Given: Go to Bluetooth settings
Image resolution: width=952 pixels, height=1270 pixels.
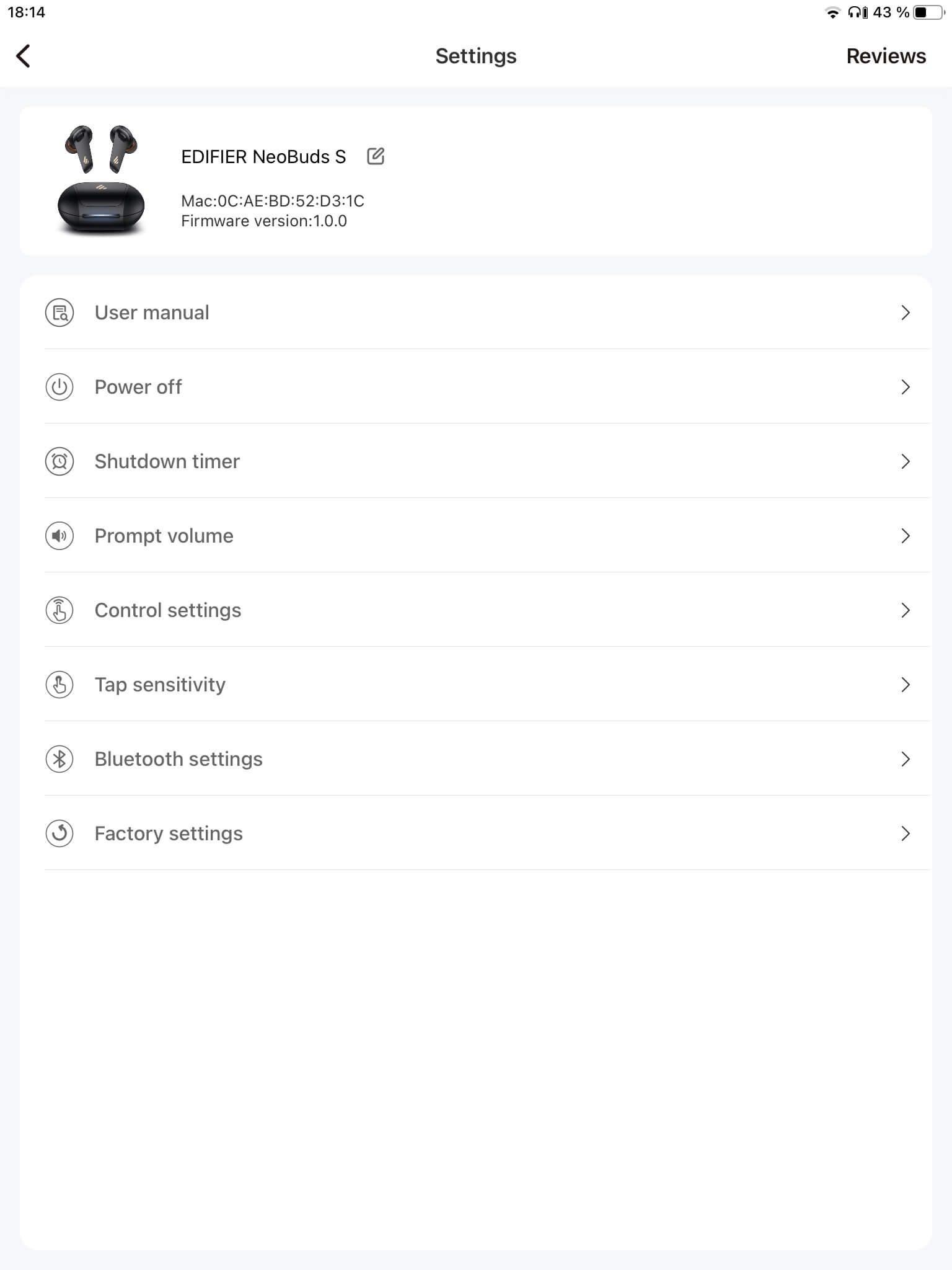Looking at the screenshot, I should tap(476, 759).
